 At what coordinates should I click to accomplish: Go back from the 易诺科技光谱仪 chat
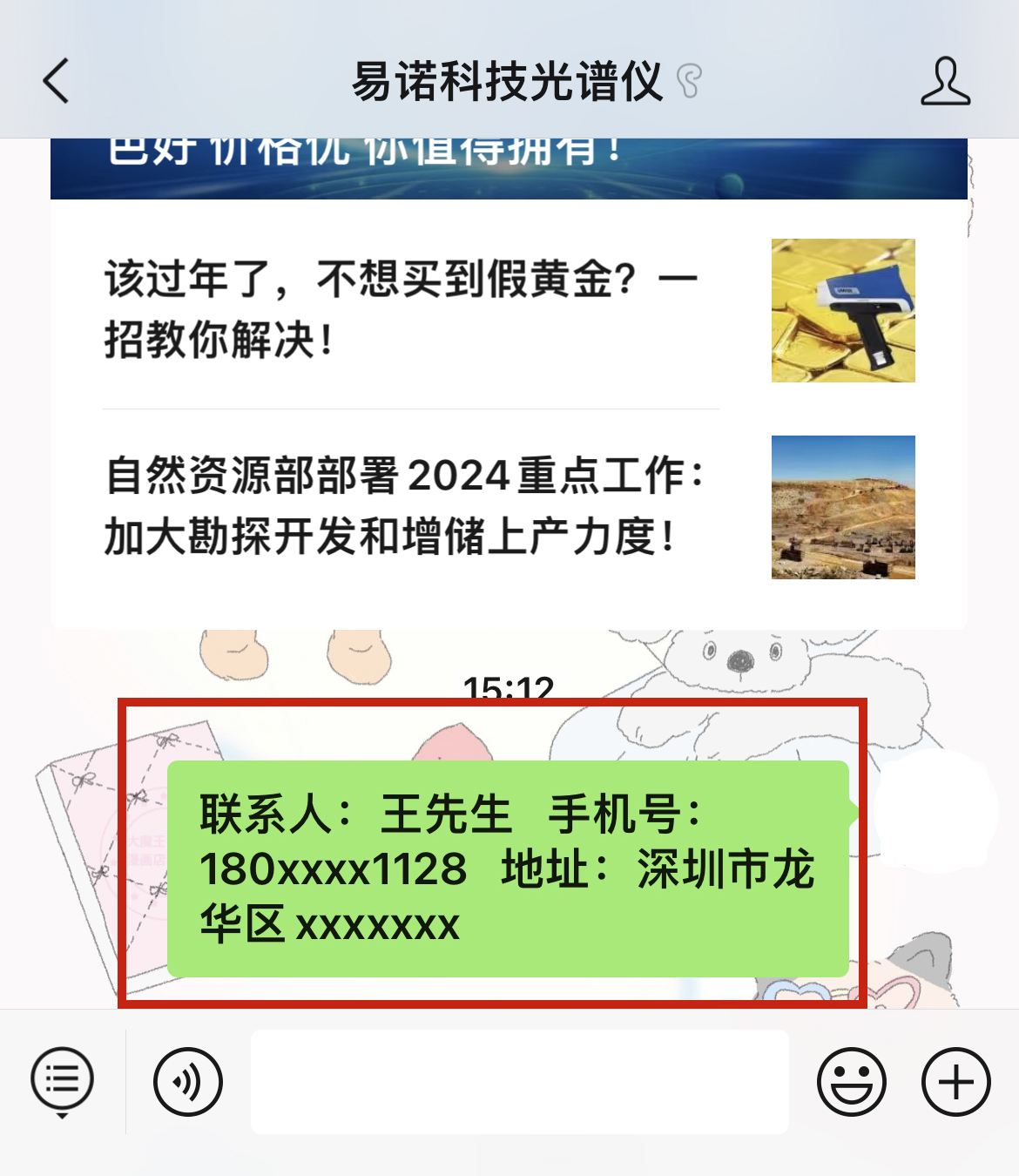point(57,82)
